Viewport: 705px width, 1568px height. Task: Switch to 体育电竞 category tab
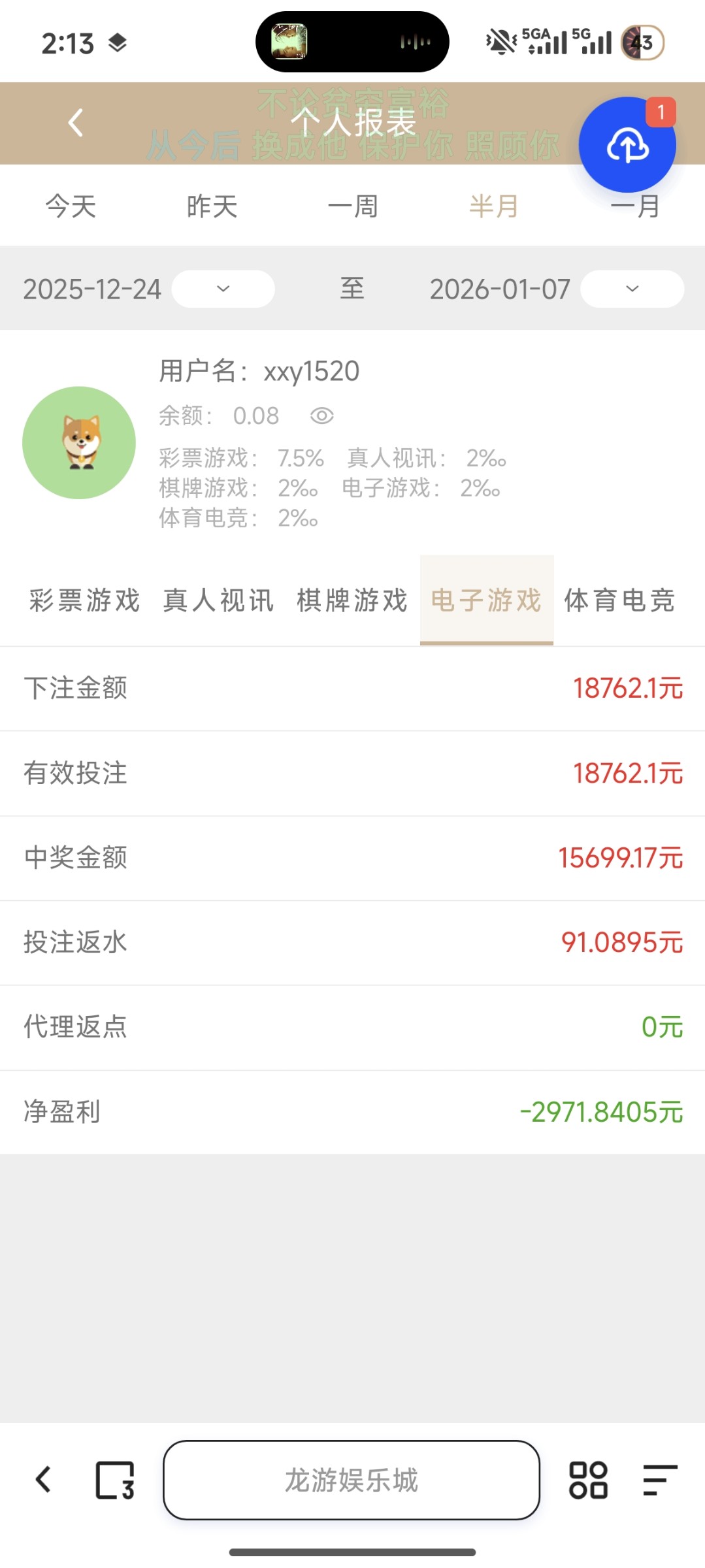(620, 600)
